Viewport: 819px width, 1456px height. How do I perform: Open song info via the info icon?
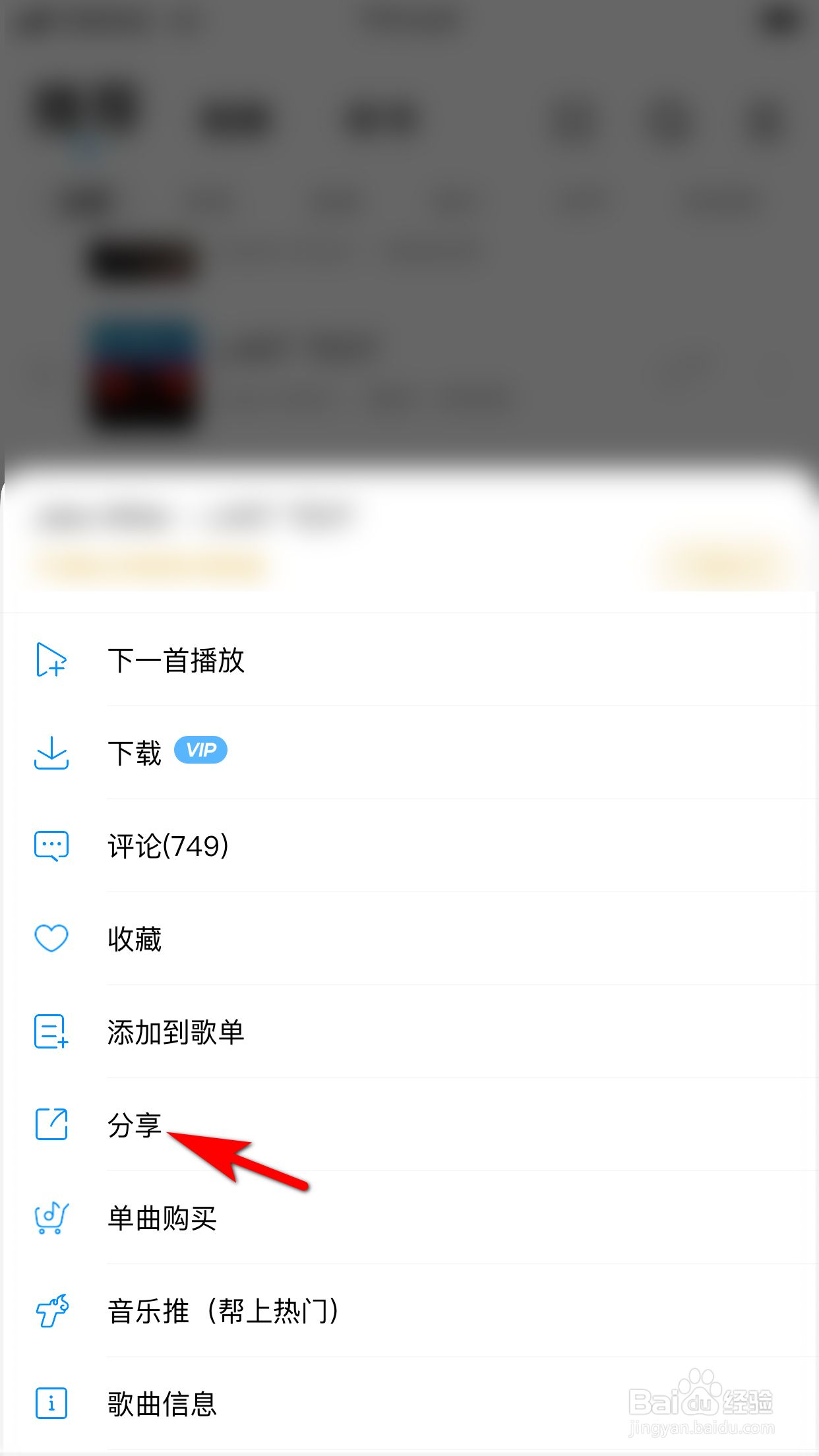[51, 1405]
